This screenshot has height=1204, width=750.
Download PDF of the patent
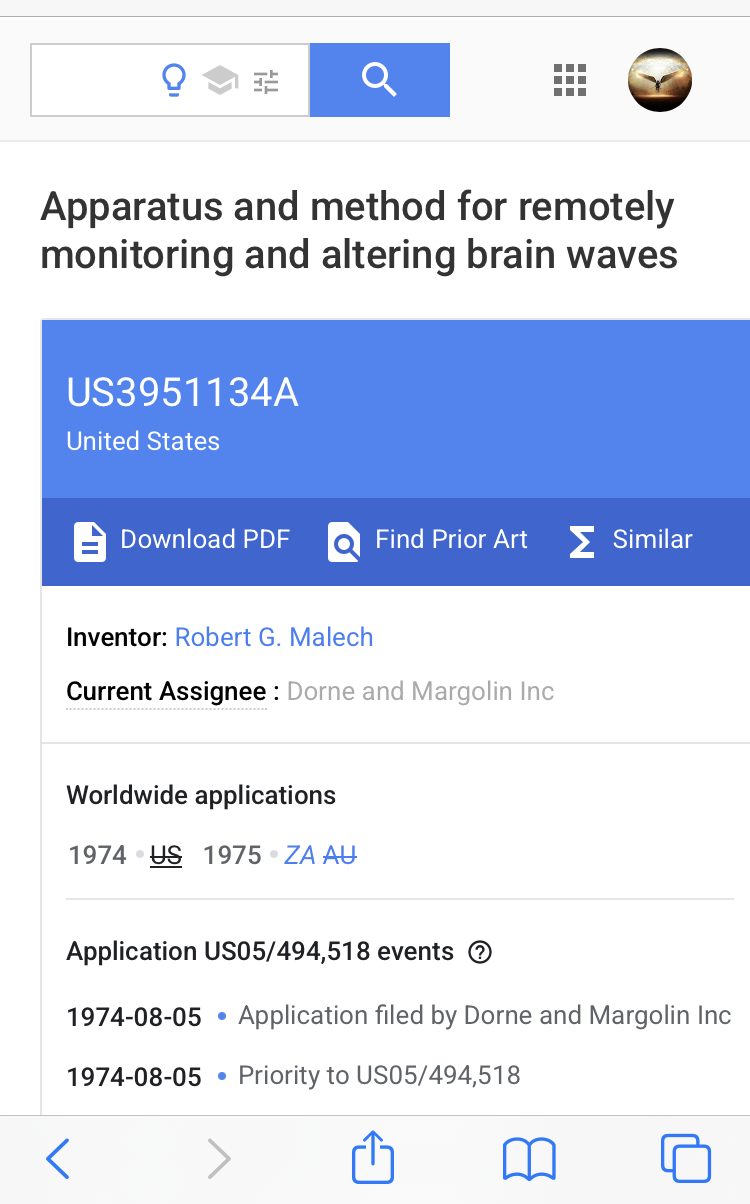tap(182, 540)
